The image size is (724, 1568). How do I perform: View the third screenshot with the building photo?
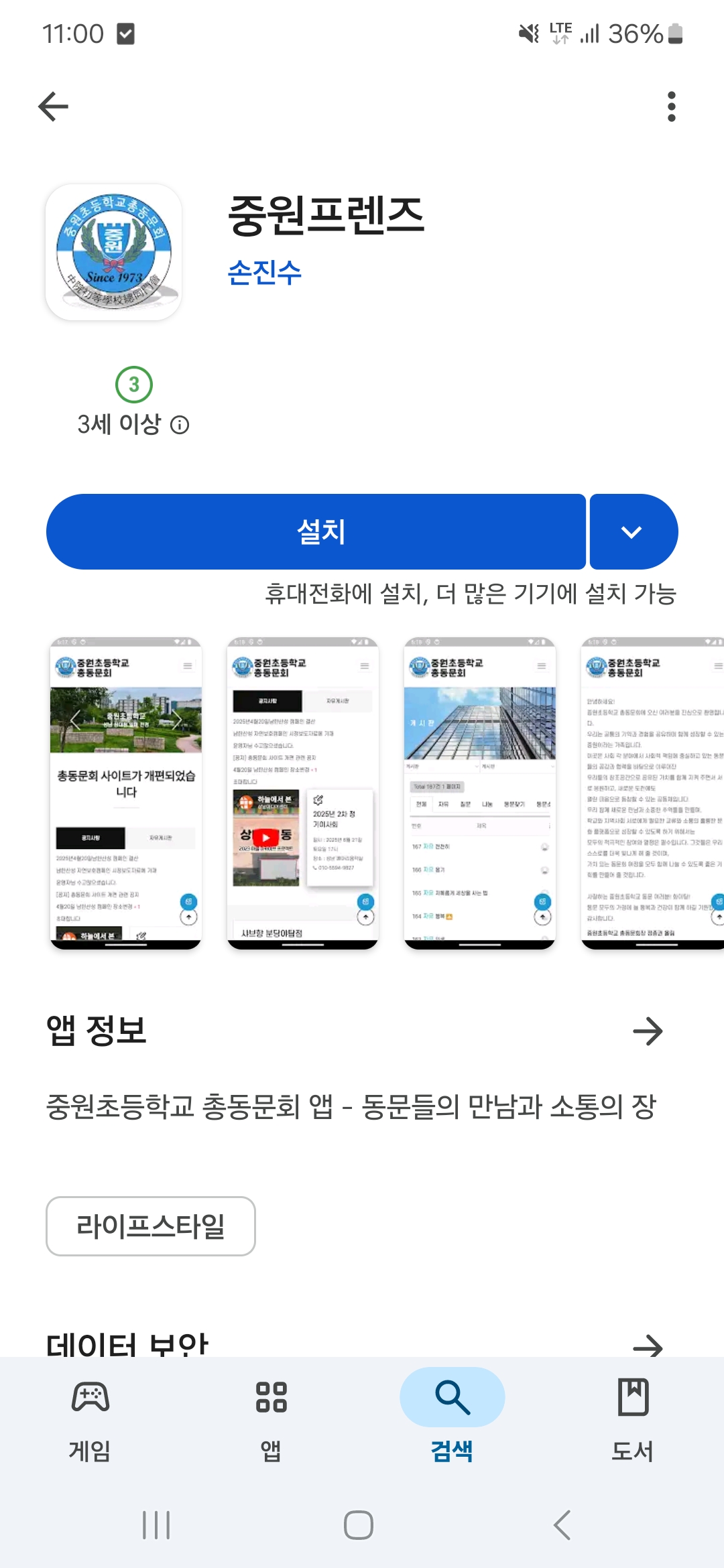(480, 793)
